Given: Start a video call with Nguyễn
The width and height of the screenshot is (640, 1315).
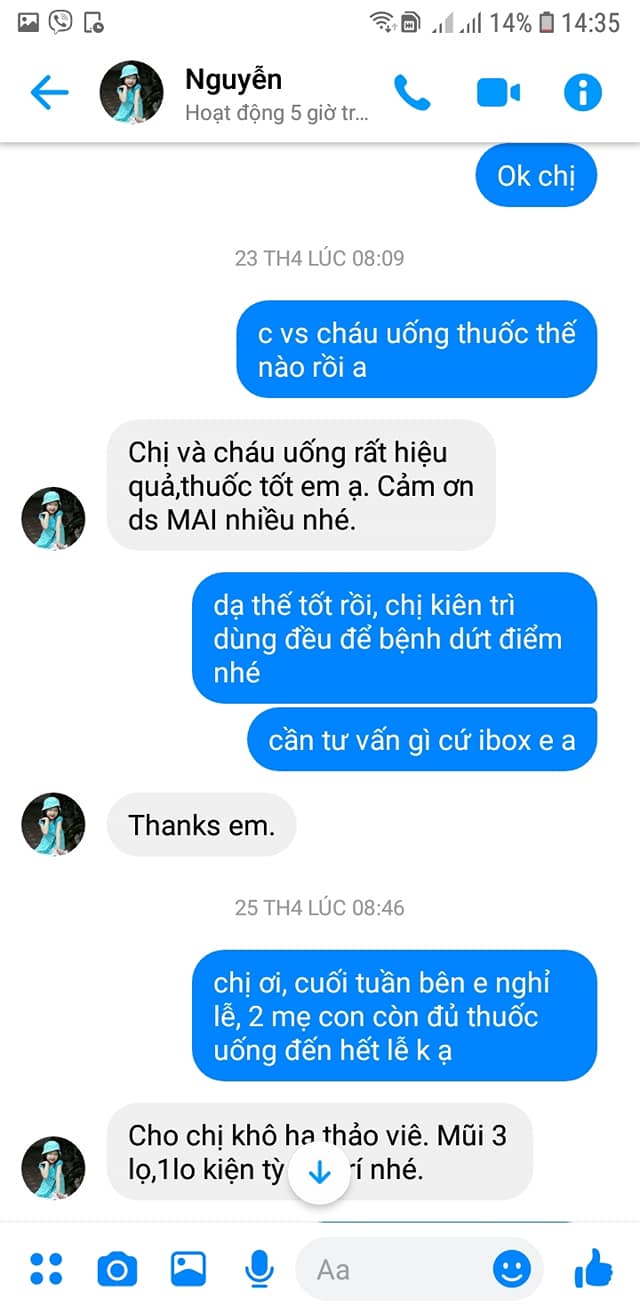Looking at the screenshot, I should pyautogui.click(x=498, y=93).
